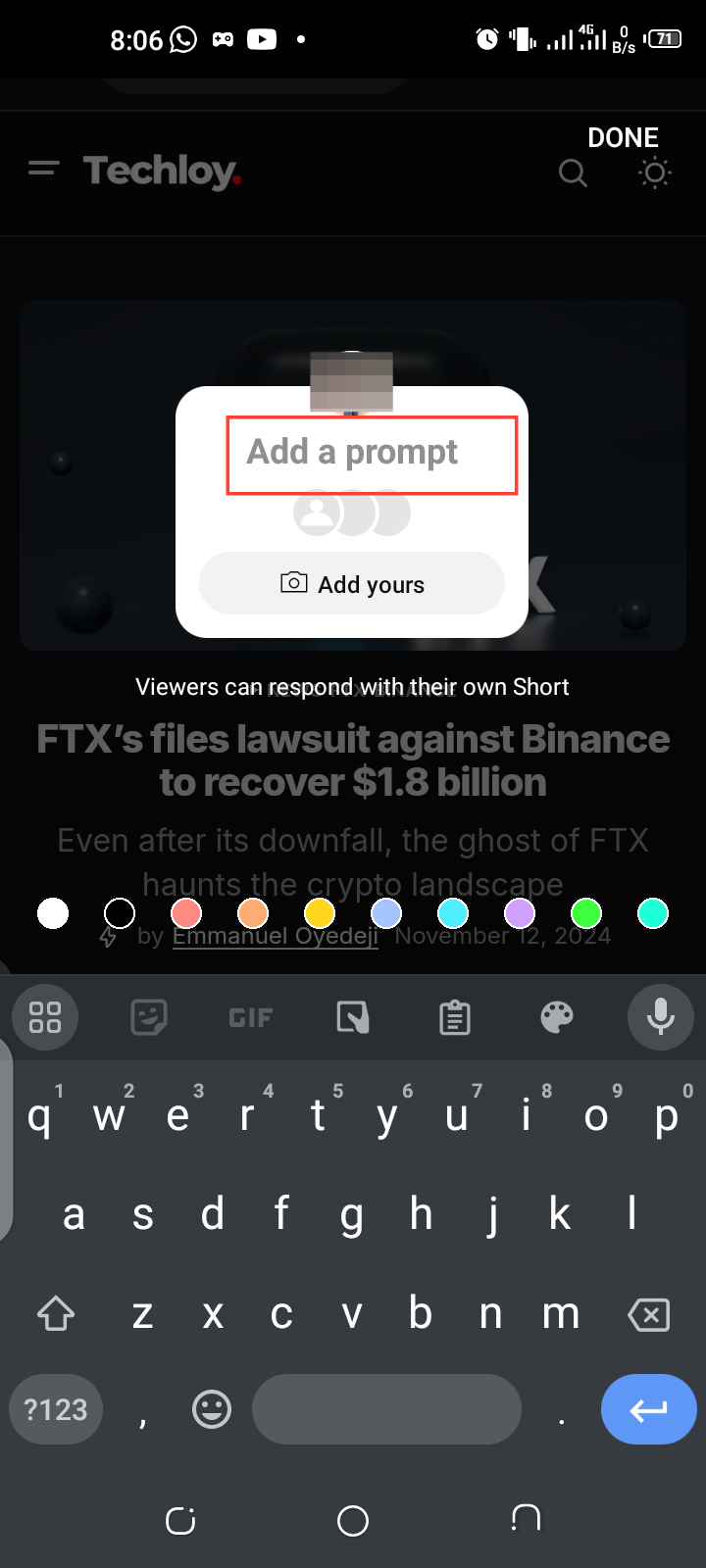Choose the yellow color swatch
Image resolution: width=706 pixels, height=1568 pixels.
click(x=320, y=913)
